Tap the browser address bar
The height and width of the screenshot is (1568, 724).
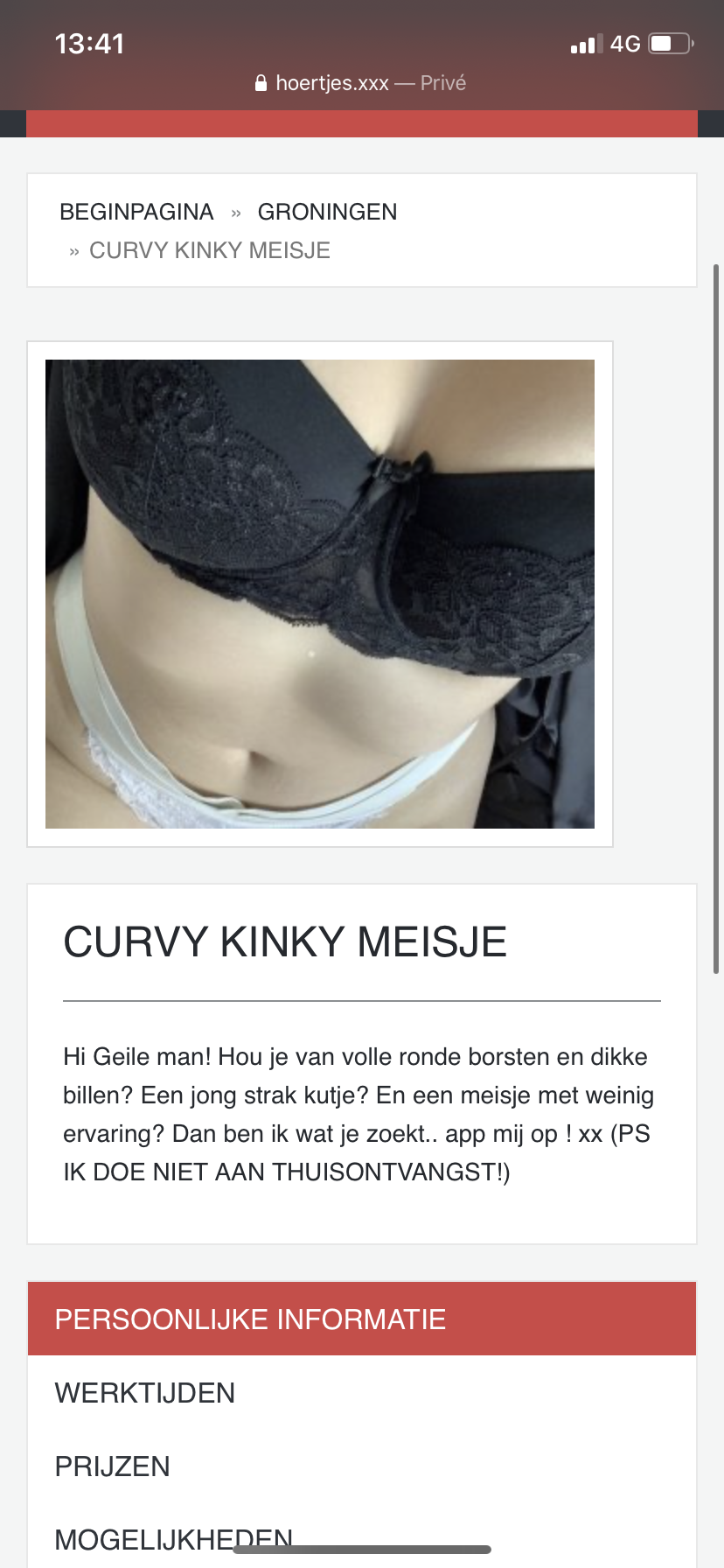tap(360, 83)
